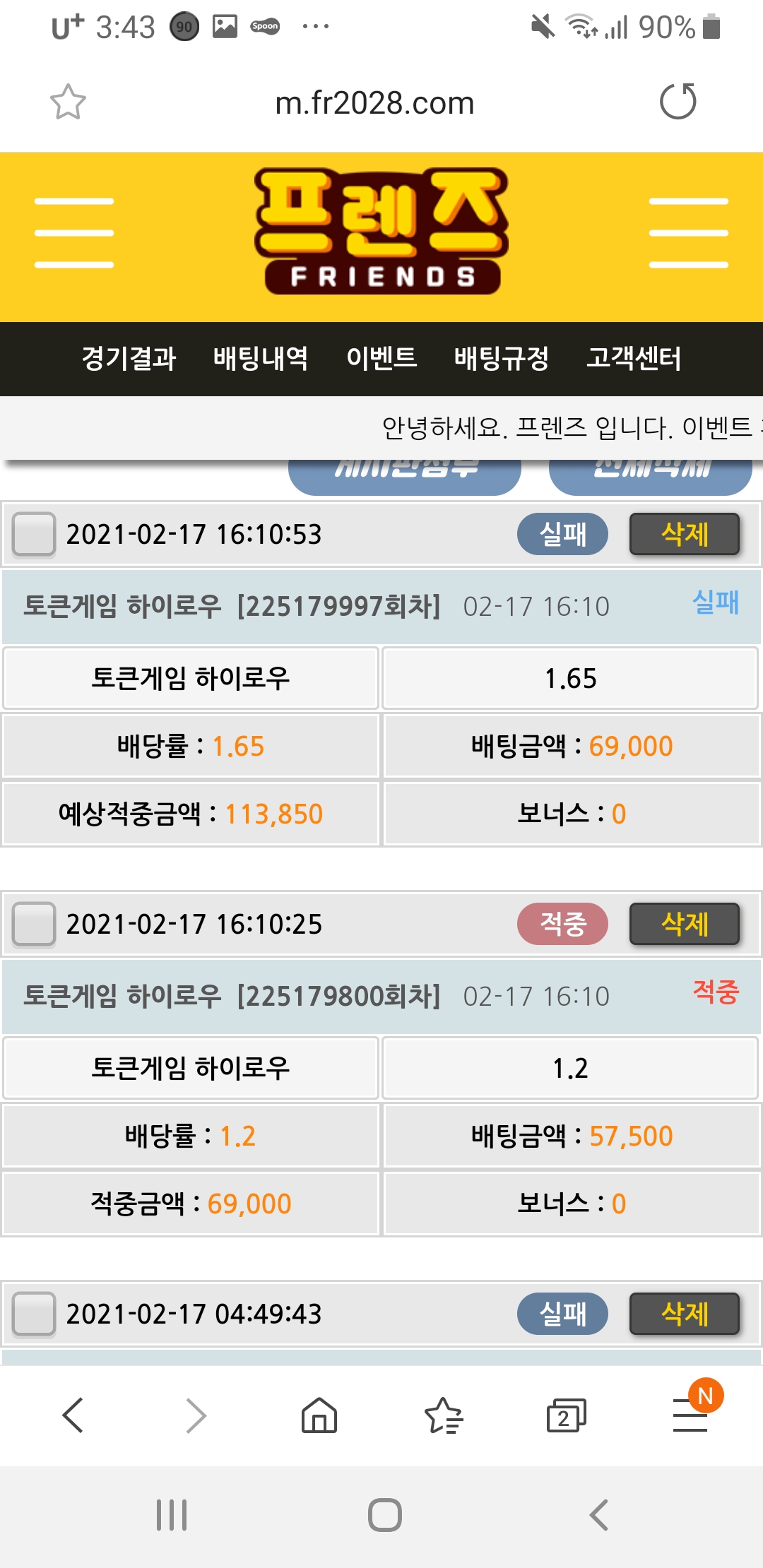This screenshot has width=763, height=1568.
Task: Open the browser tabs switcher
Action: [566, 1415]
